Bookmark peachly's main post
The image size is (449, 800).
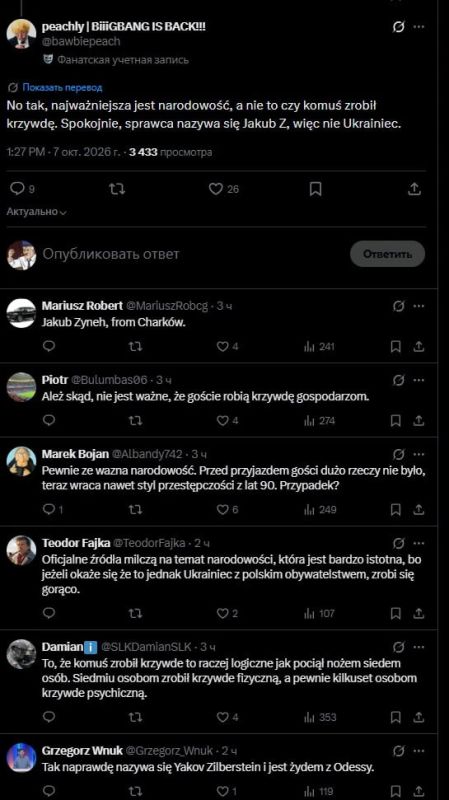(x=316, y=189)
